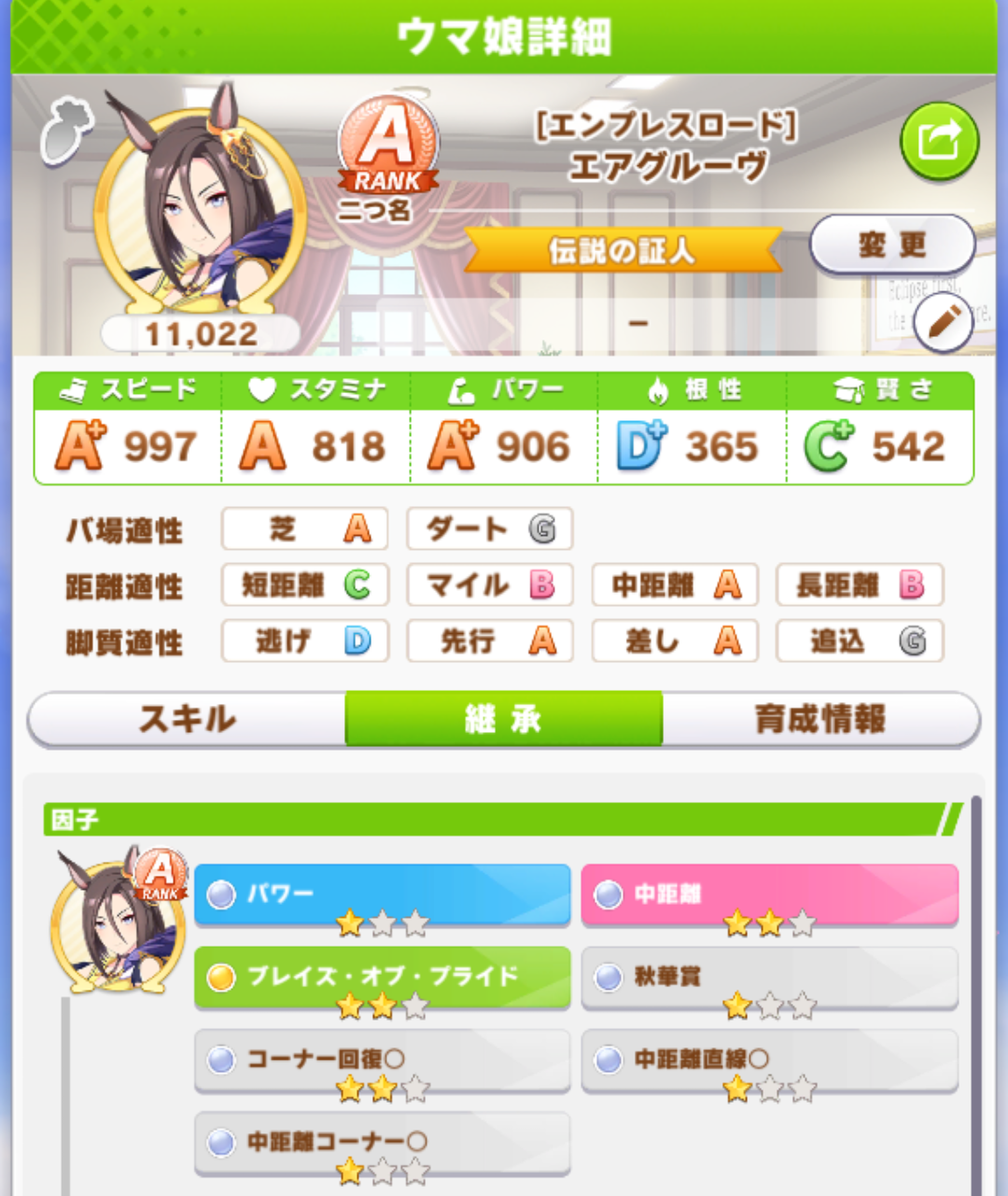The image size is (1008, 1196).
Task: Open the パワー factor details
Action: pyautogui.click(x=382, y=894)
